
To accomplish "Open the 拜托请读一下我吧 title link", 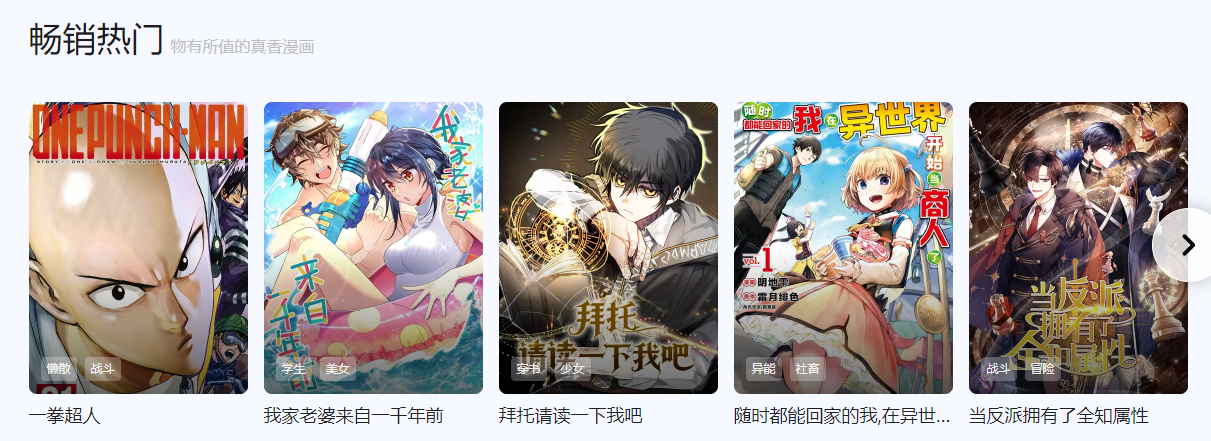I will click(570, 416).
